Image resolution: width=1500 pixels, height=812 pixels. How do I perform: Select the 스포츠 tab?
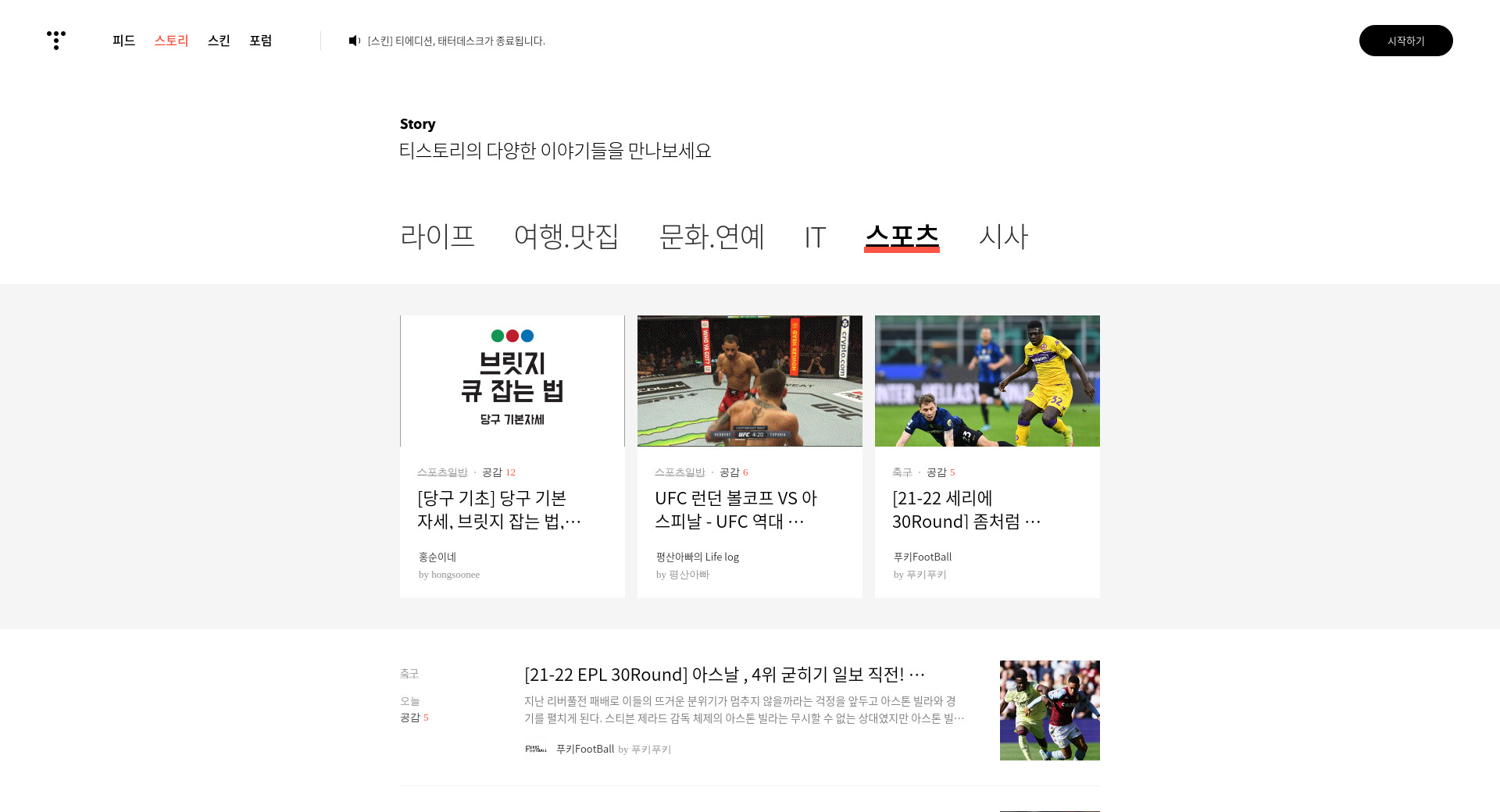click(x=902, y=236)
